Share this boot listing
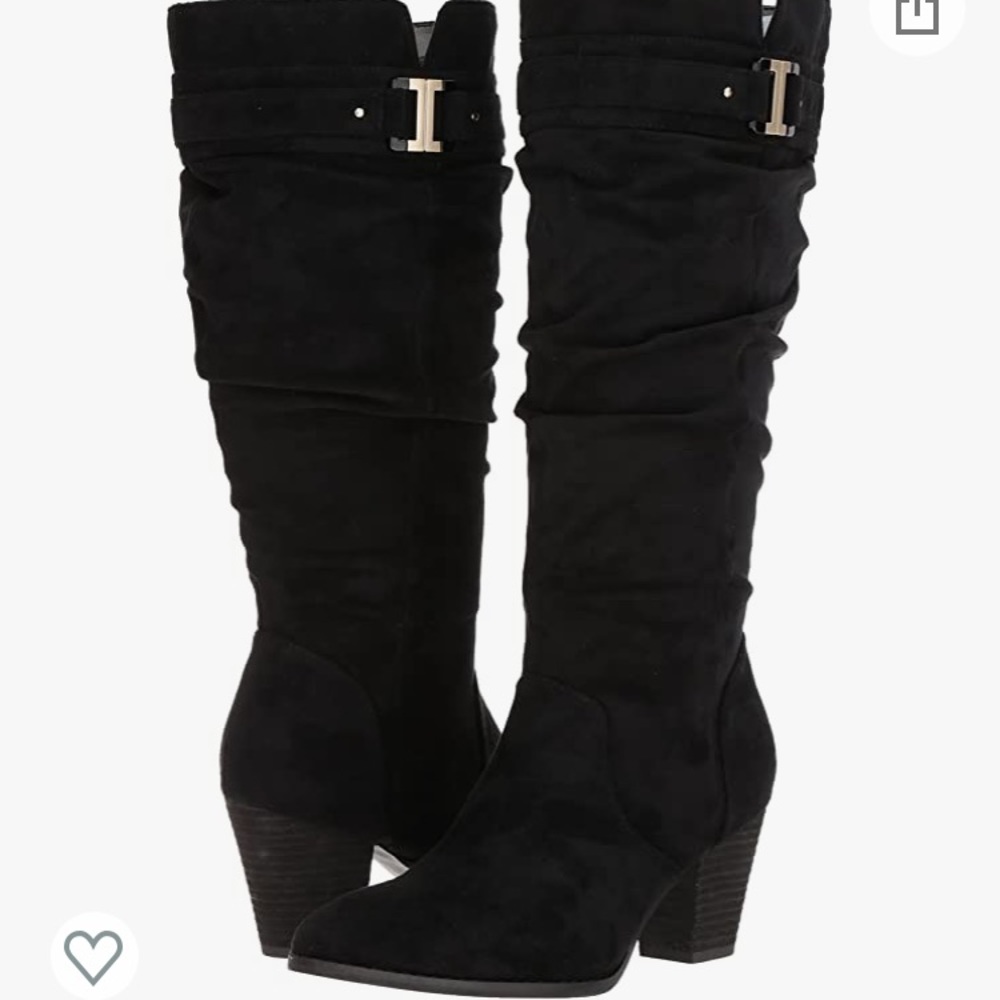This screenshot has height=1000, width=1000. [x=917, y=15]
